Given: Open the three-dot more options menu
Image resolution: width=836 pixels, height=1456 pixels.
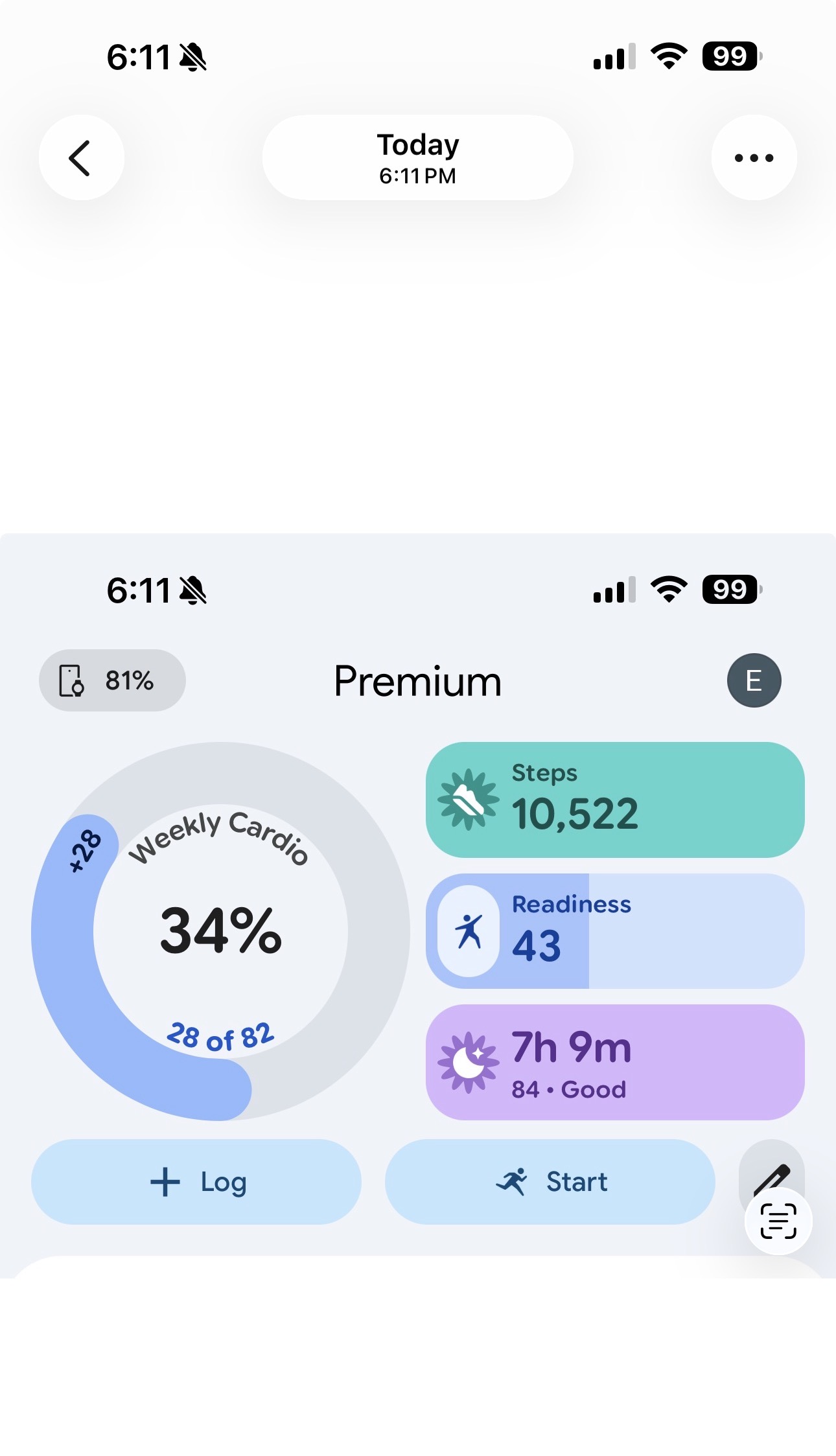Looking at the screenshot, I should point(754,157).
